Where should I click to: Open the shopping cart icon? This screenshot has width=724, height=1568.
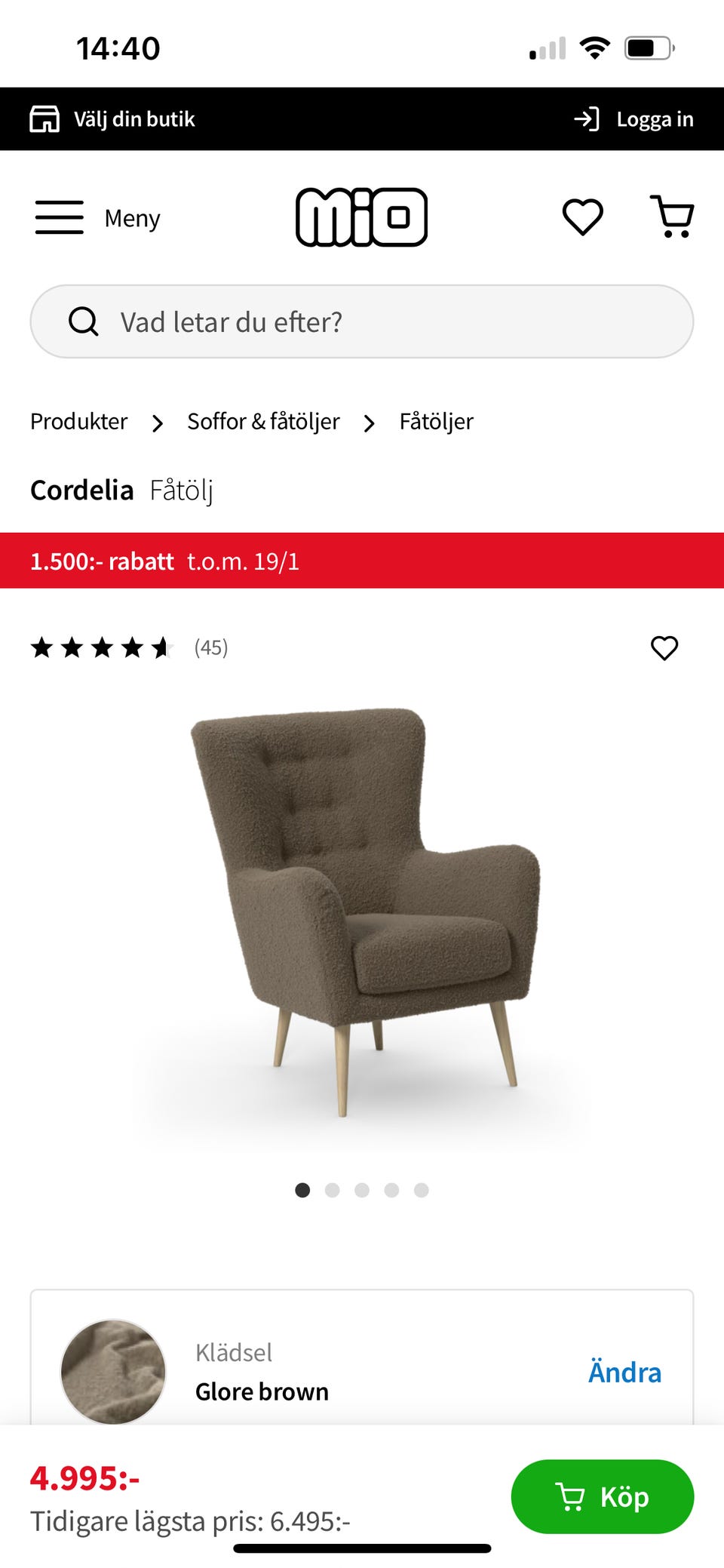click(x=673, y=217)
